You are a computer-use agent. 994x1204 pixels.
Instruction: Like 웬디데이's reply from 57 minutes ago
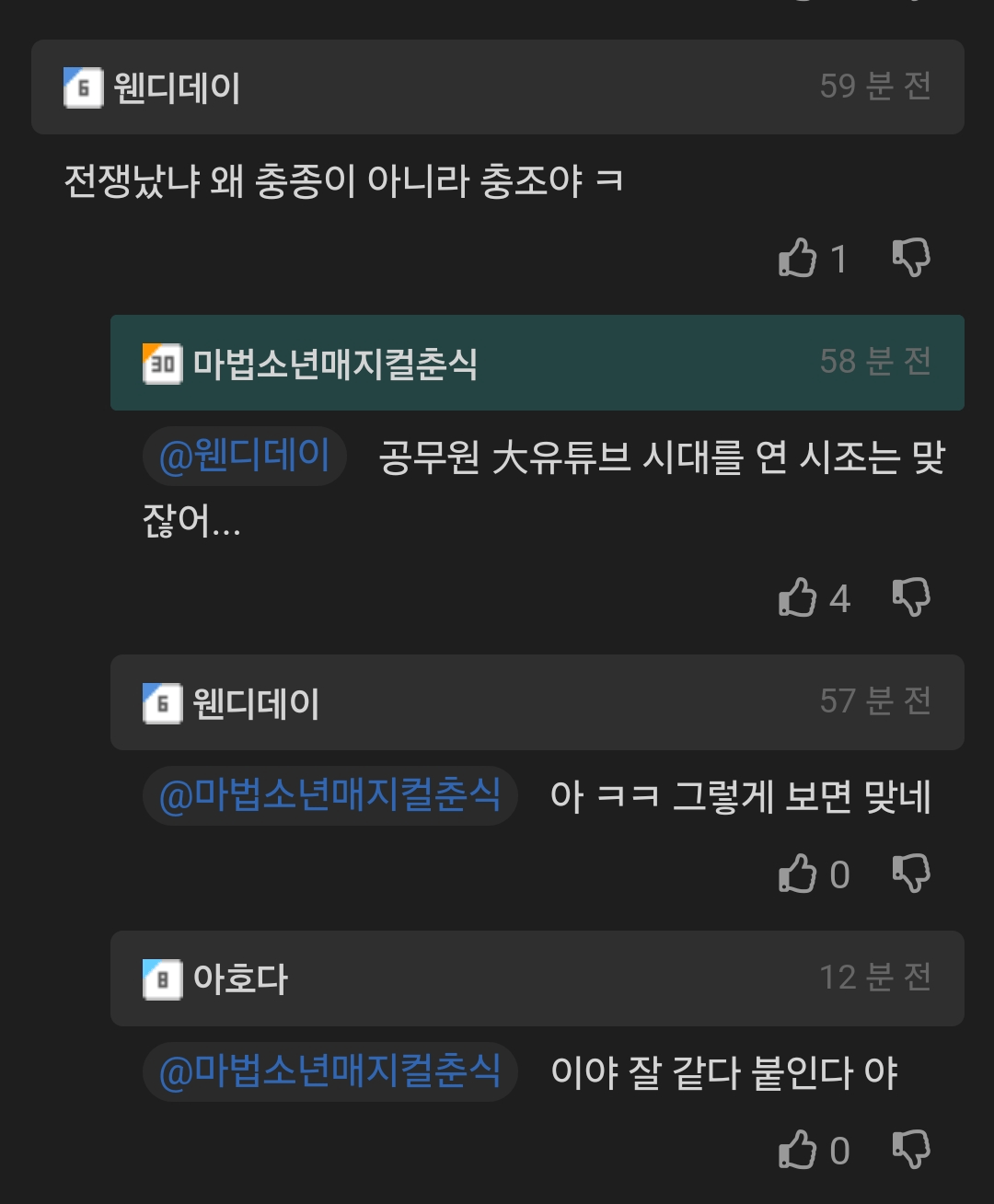point(798,874)
